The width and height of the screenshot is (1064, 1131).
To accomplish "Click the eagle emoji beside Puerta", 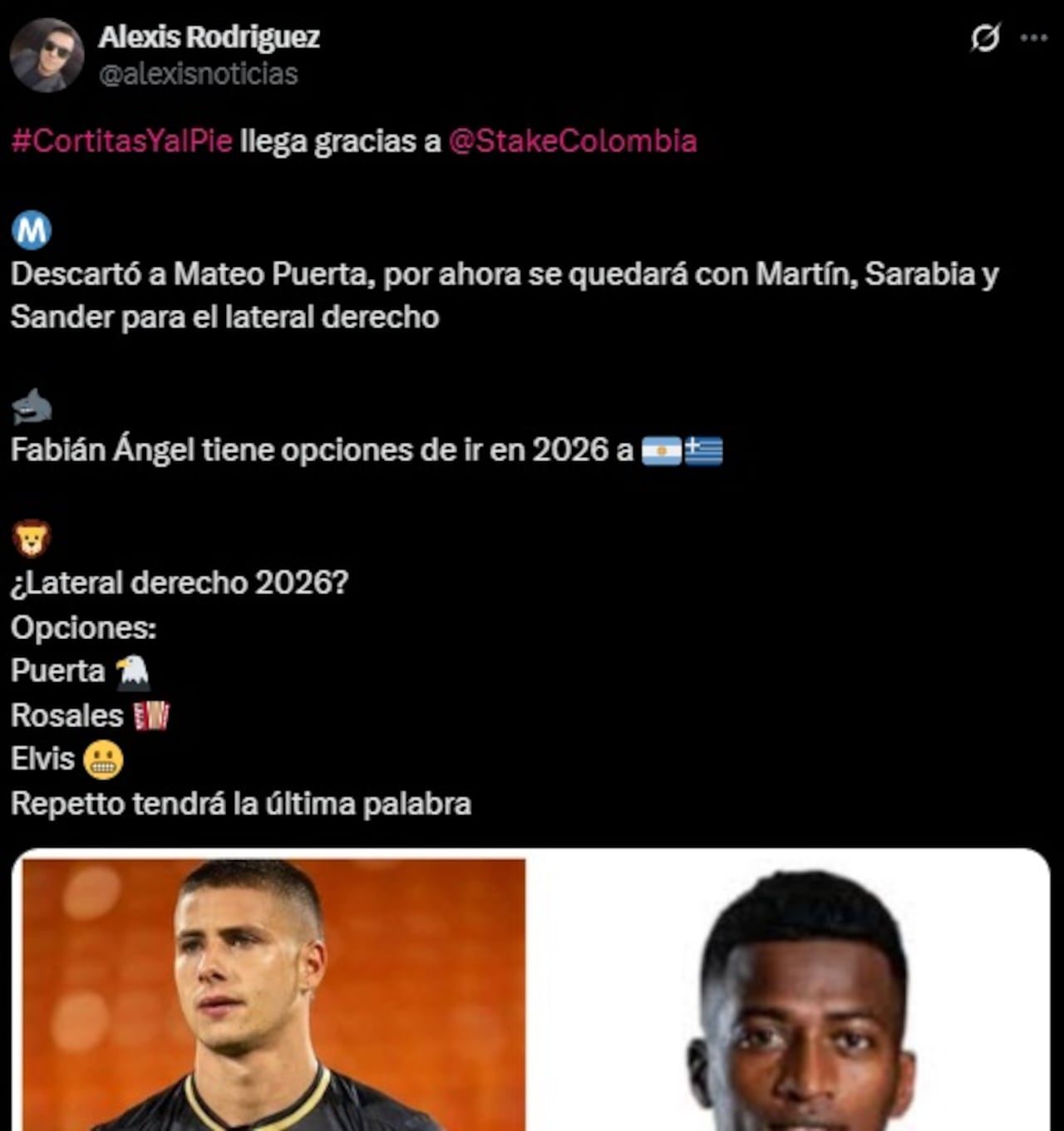I will (x=133, y=670).
